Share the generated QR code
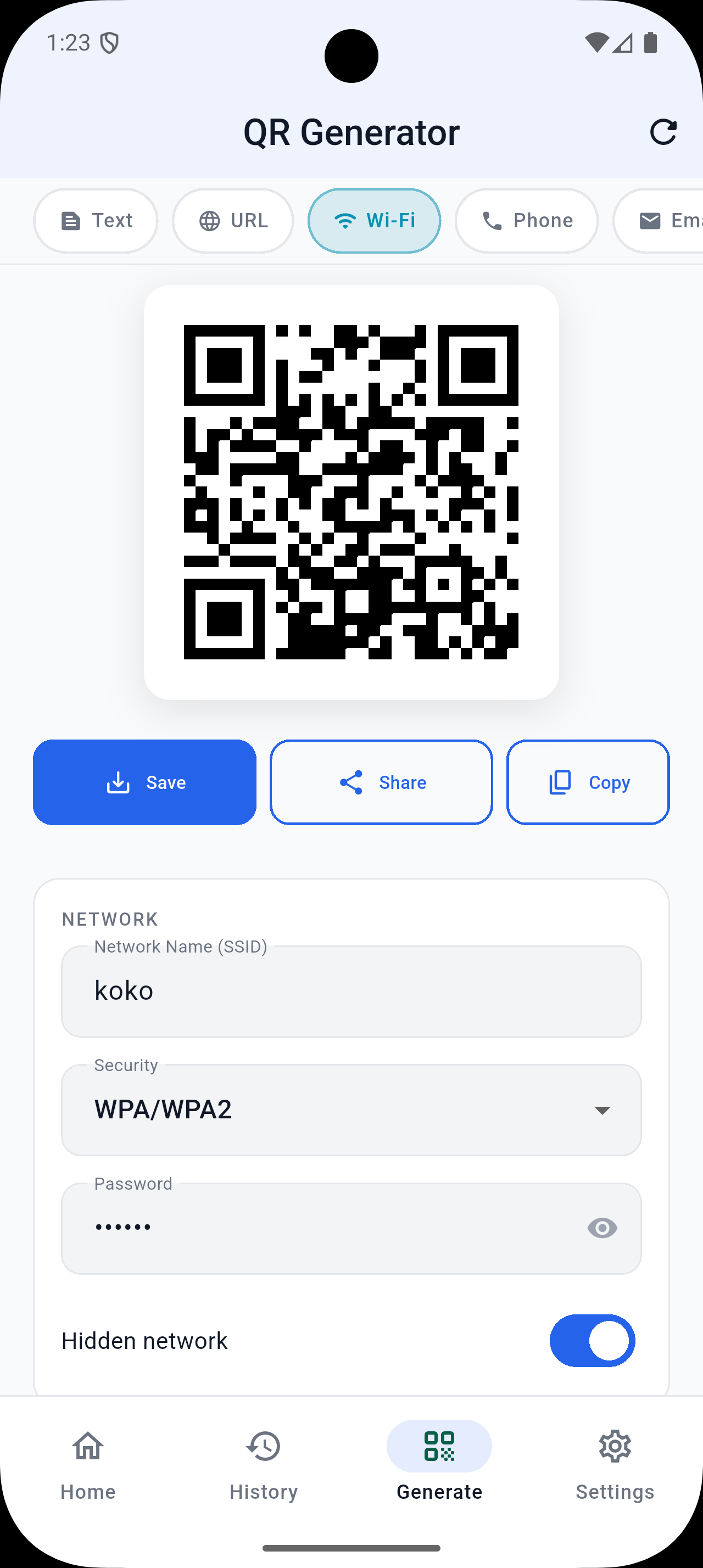 tap(381, 782)
